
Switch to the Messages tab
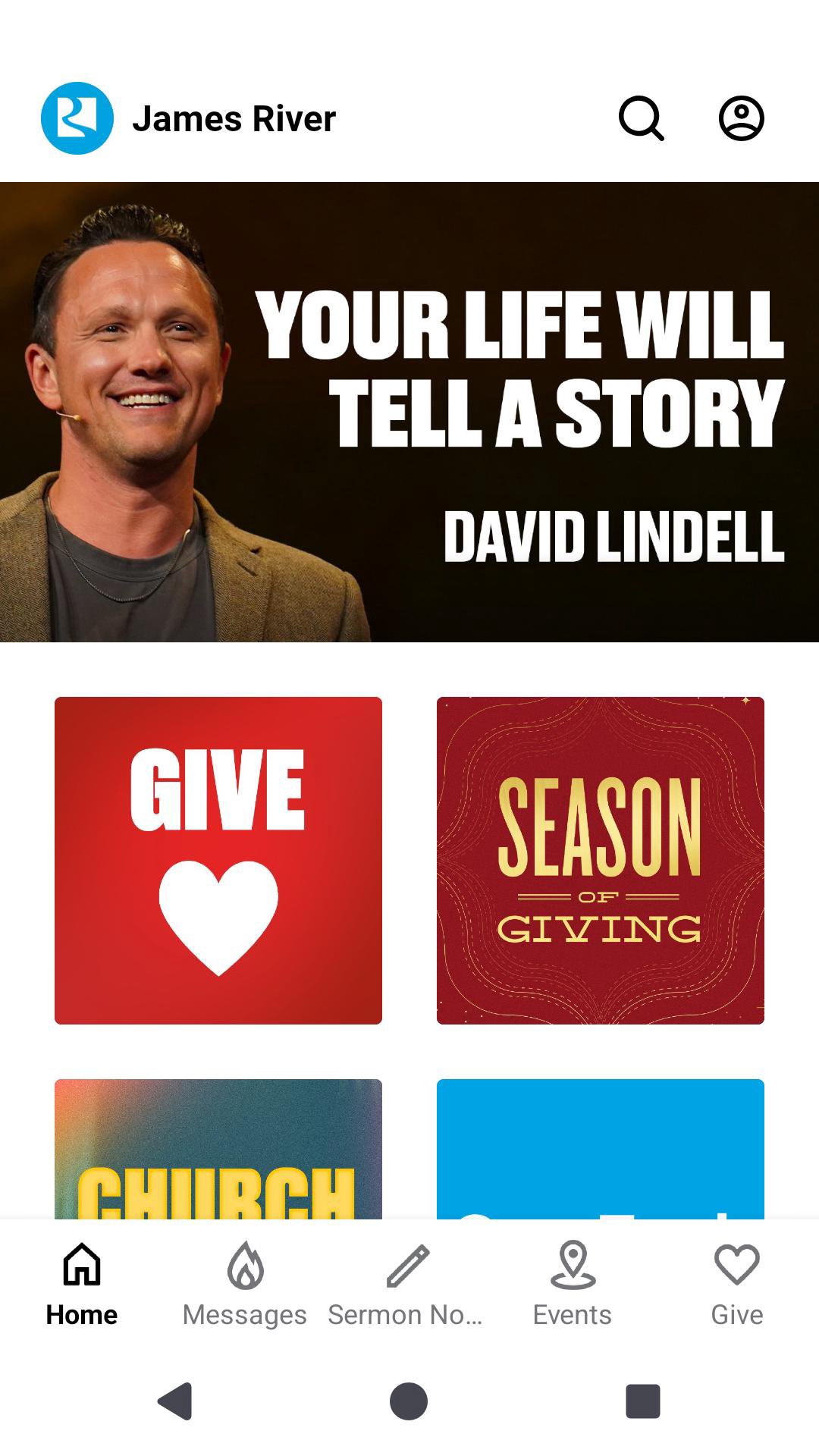[x=245, y=1283]
